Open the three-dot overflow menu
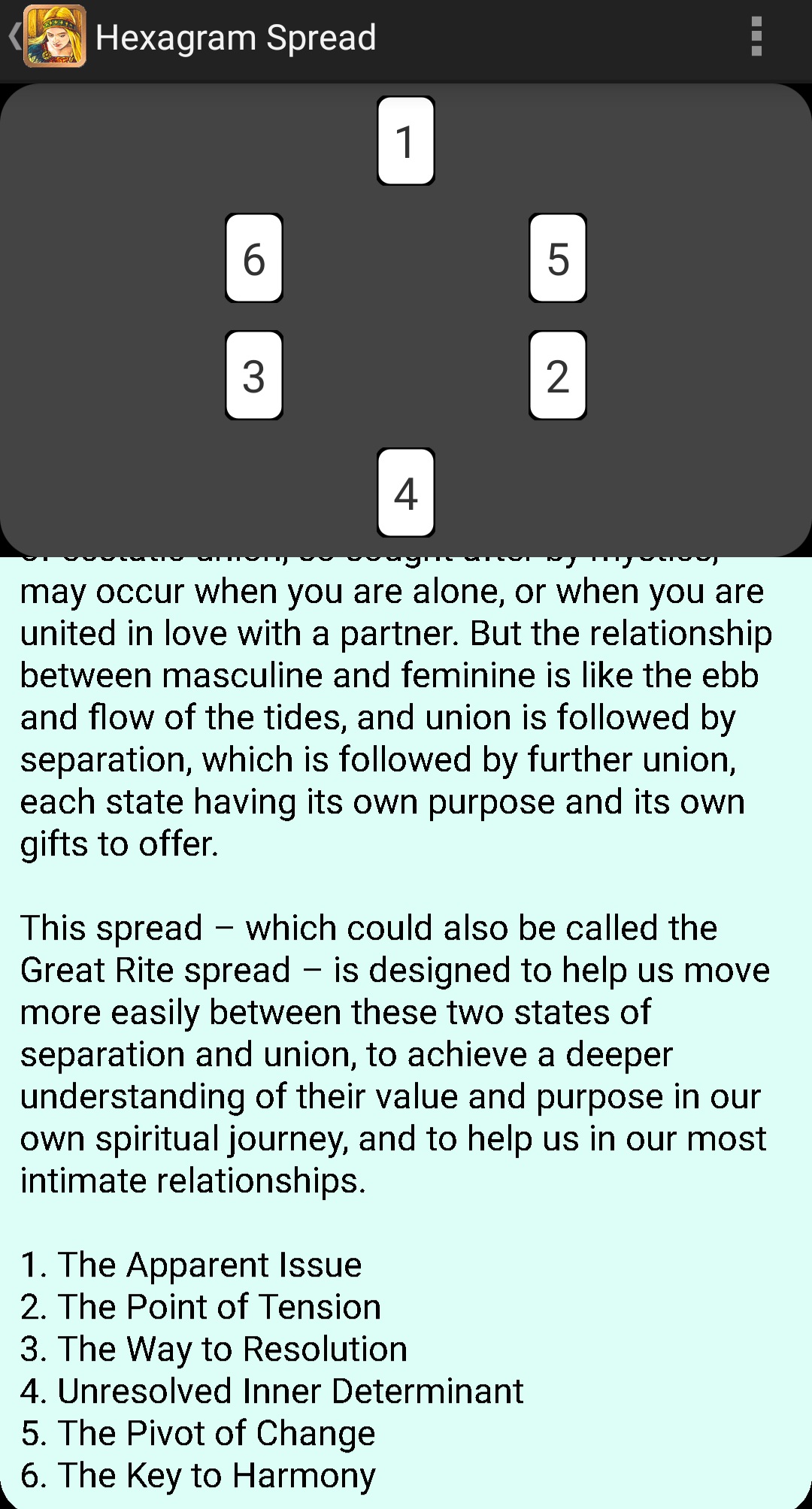Screen dimensions: 812x1509 pos(756,37)
